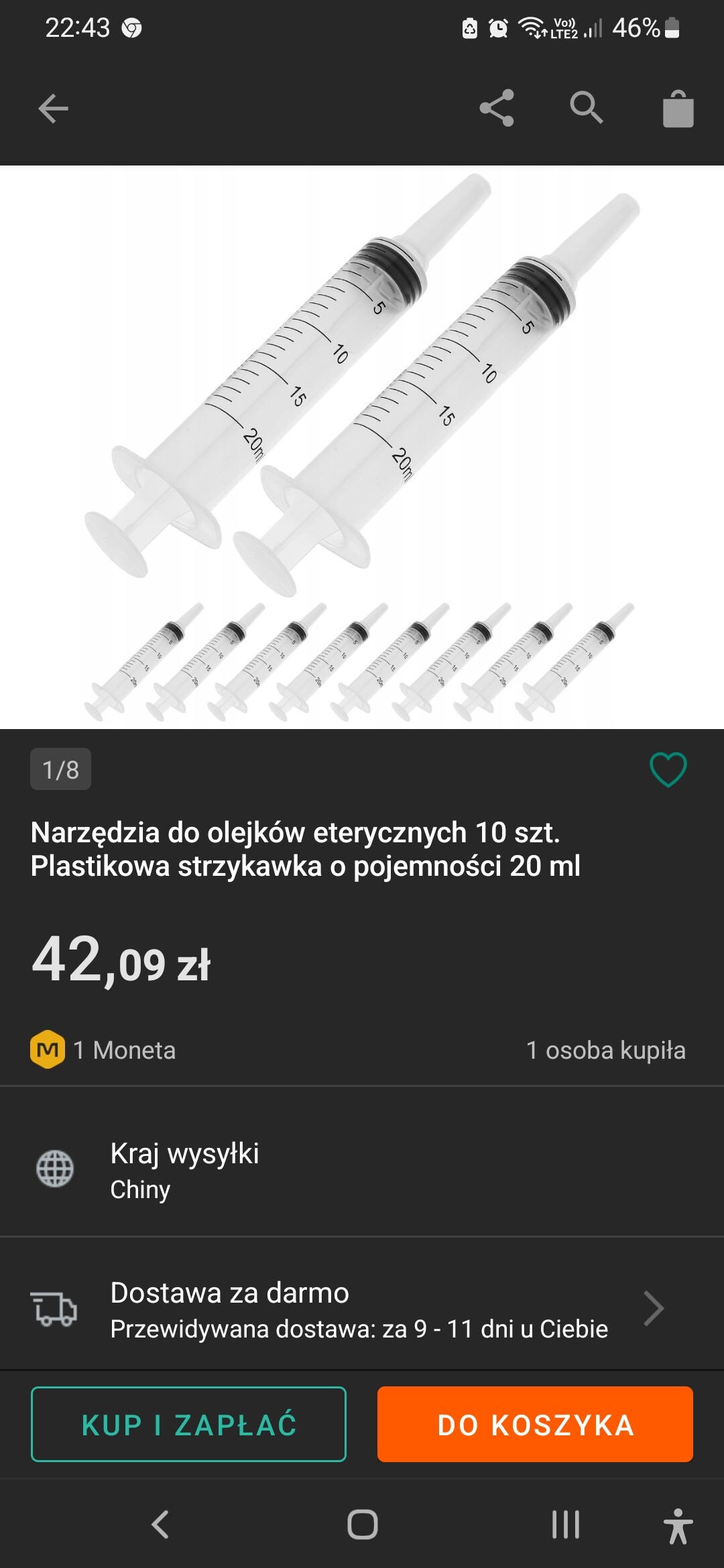Share this syringe listing

(497, 108)
